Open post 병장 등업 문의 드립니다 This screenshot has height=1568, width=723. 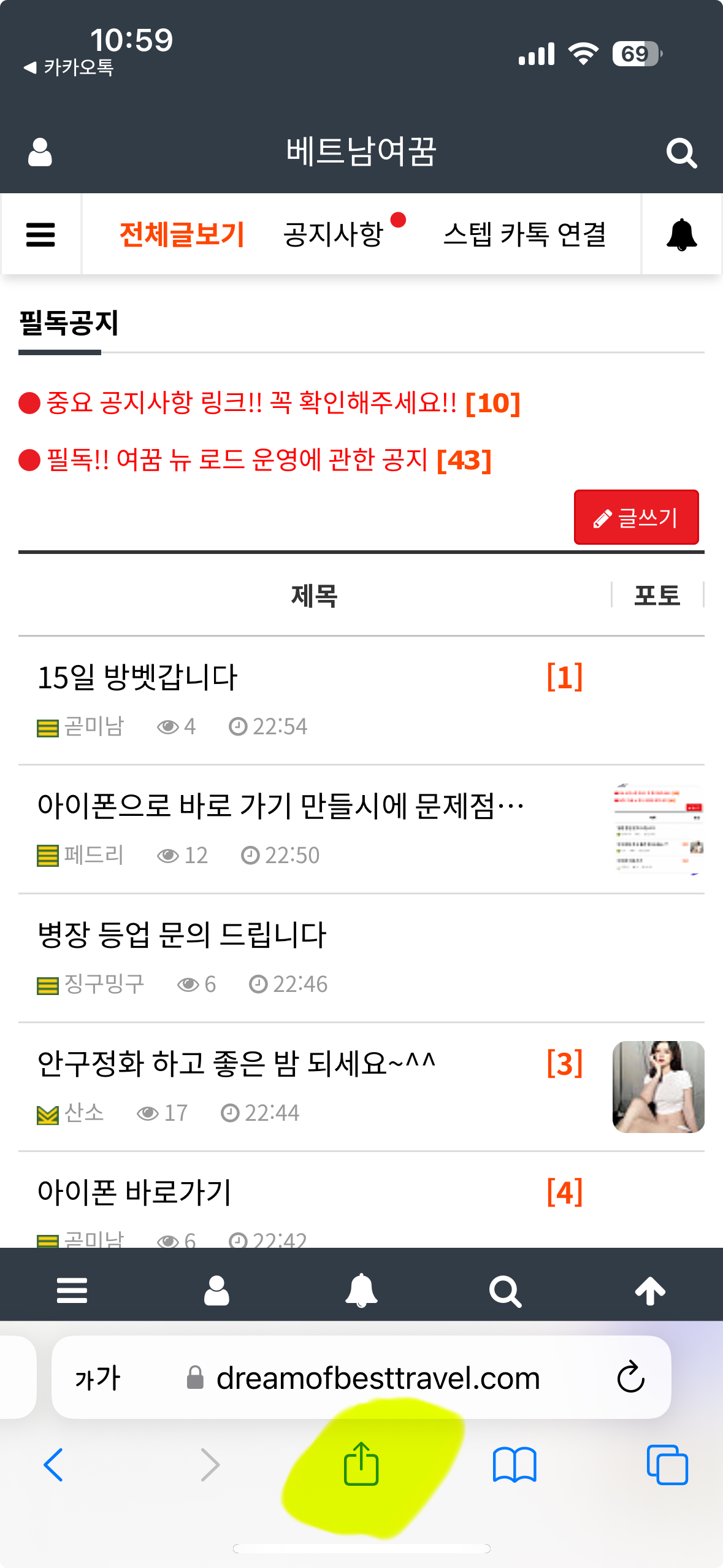(182, 935)
